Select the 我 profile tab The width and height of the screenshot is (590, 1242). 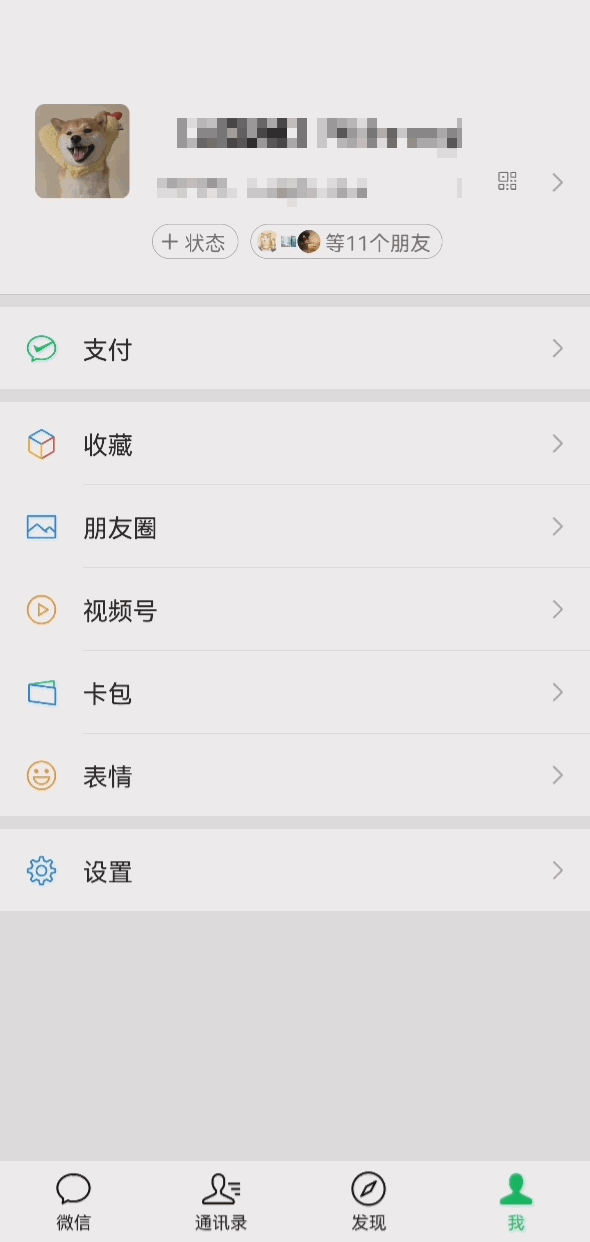click(516, 1201)
